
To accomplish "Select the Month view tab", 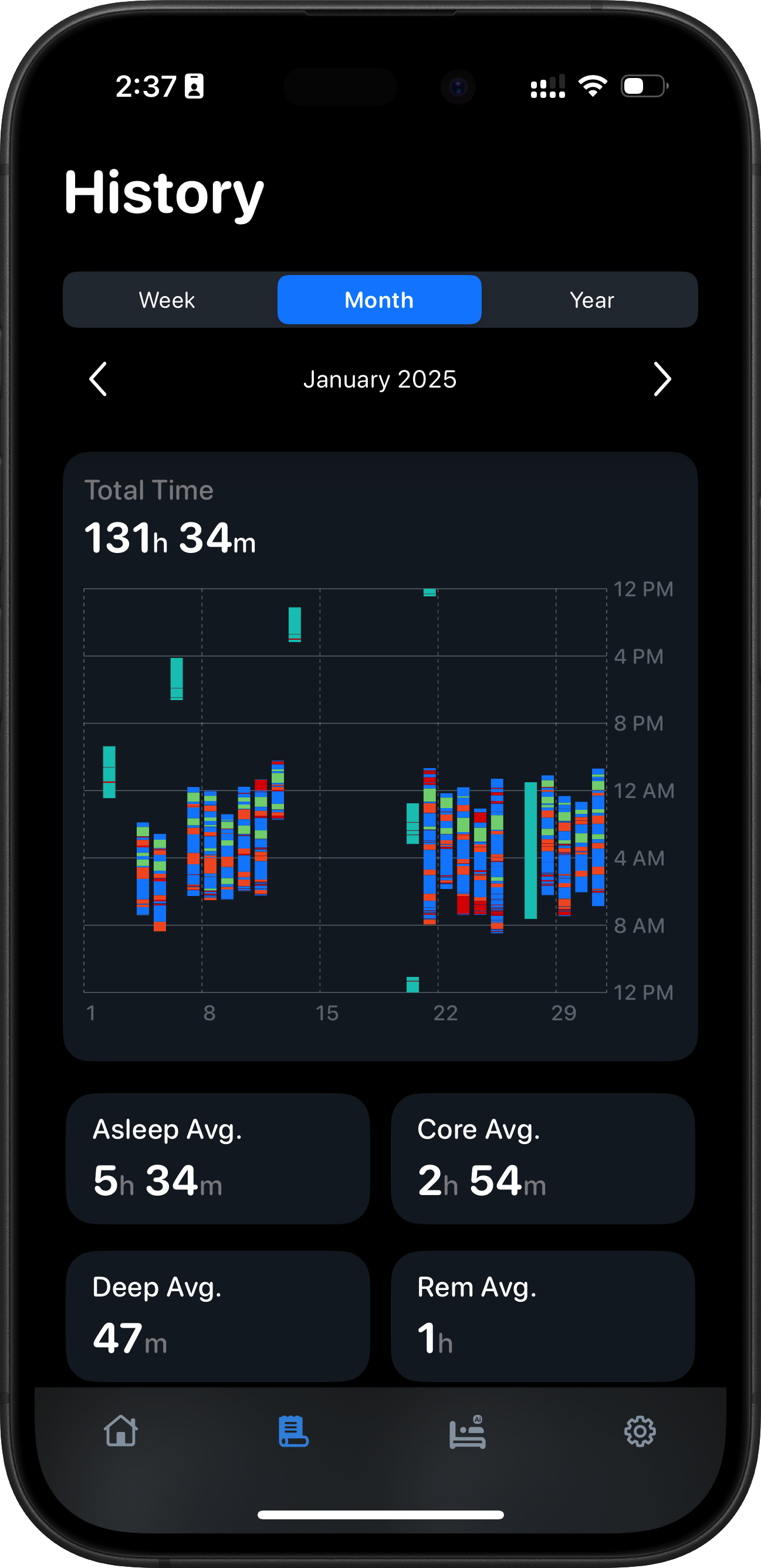I will (379, 300).
